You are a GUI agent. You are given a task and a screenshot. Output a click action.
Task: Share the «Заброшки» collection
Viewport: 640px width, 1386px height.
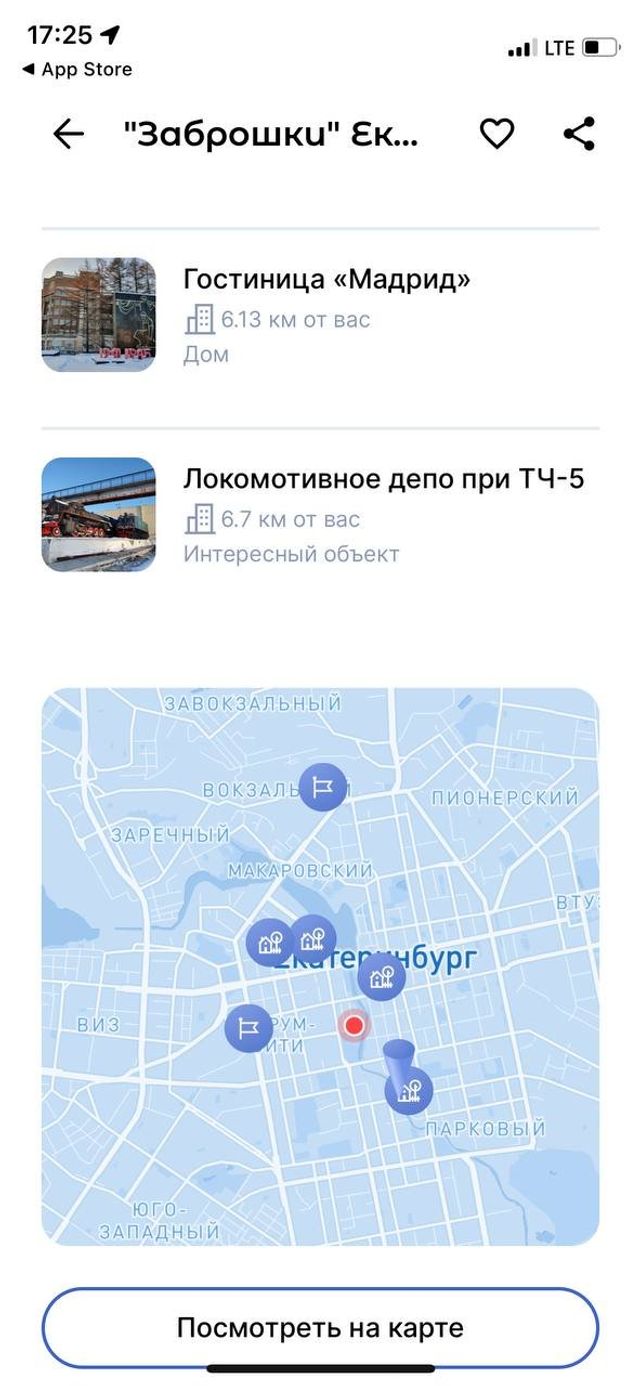tap(579, 134)
